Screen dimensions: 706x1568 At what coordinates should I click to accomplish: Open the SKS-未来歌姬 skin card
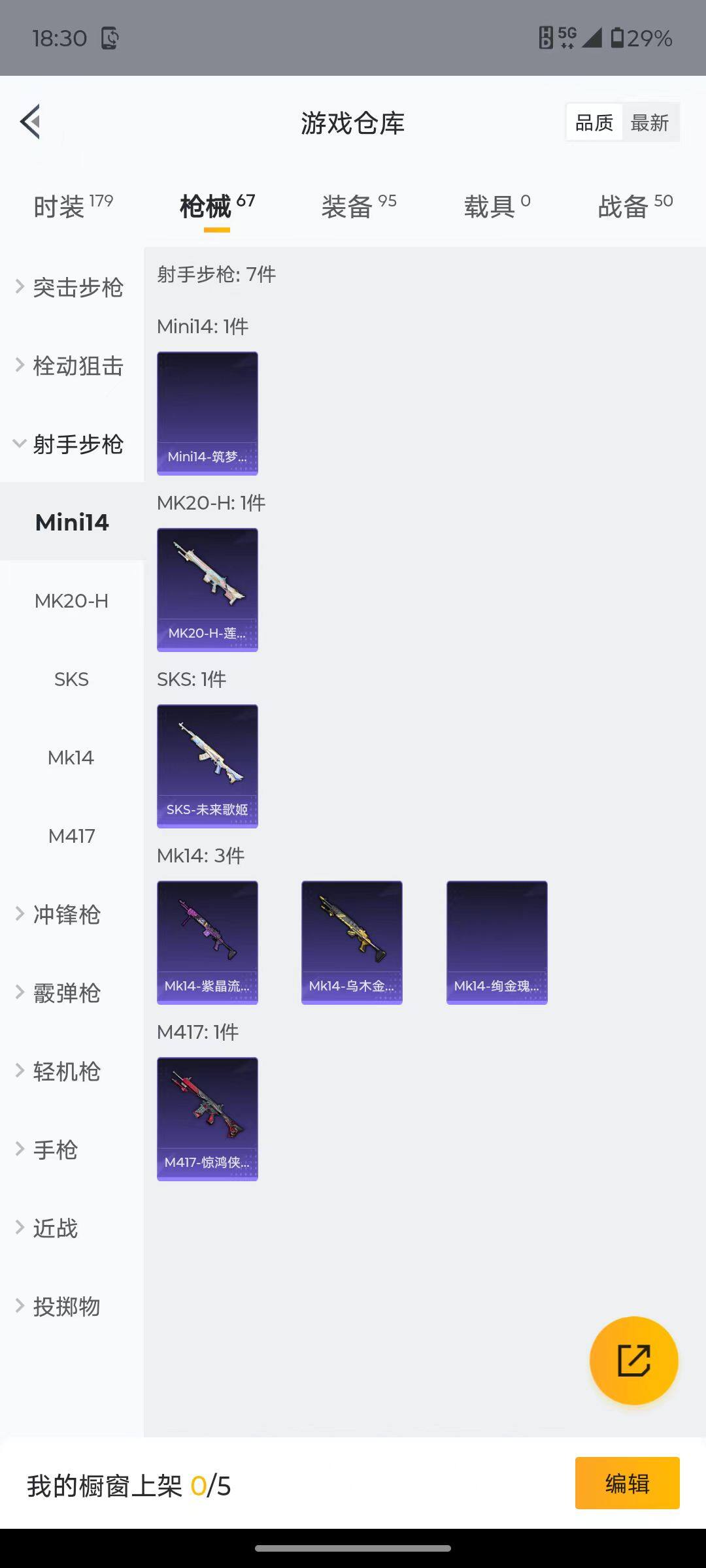(x=207, y=766)
